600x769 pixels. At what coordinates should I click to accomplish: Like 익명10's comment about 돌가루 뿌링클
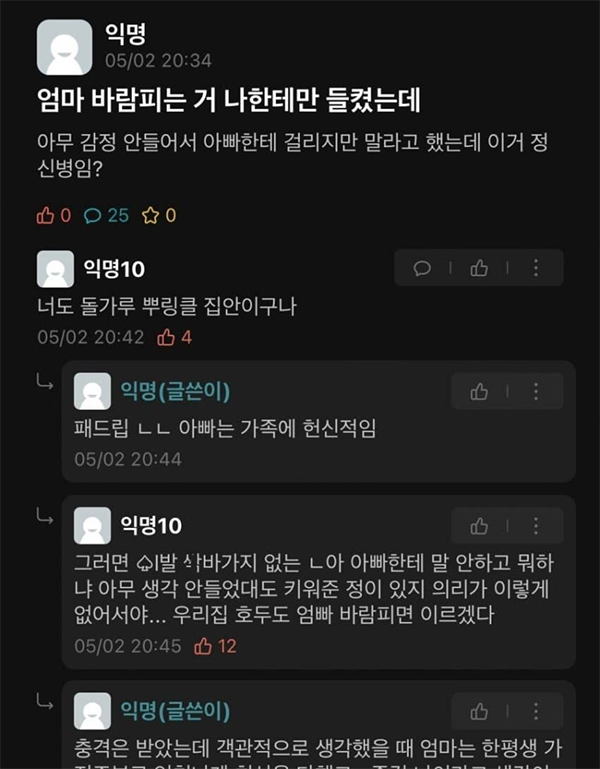tap(479, 268)
